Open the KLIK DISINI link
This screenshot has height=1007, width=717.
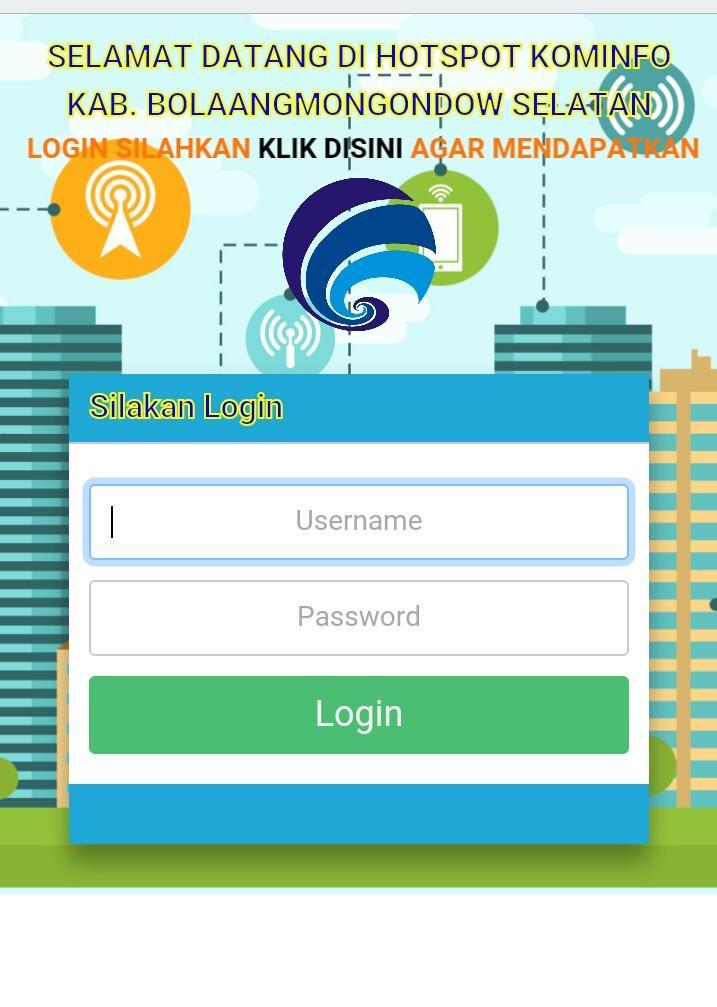(x=330, y=149)
